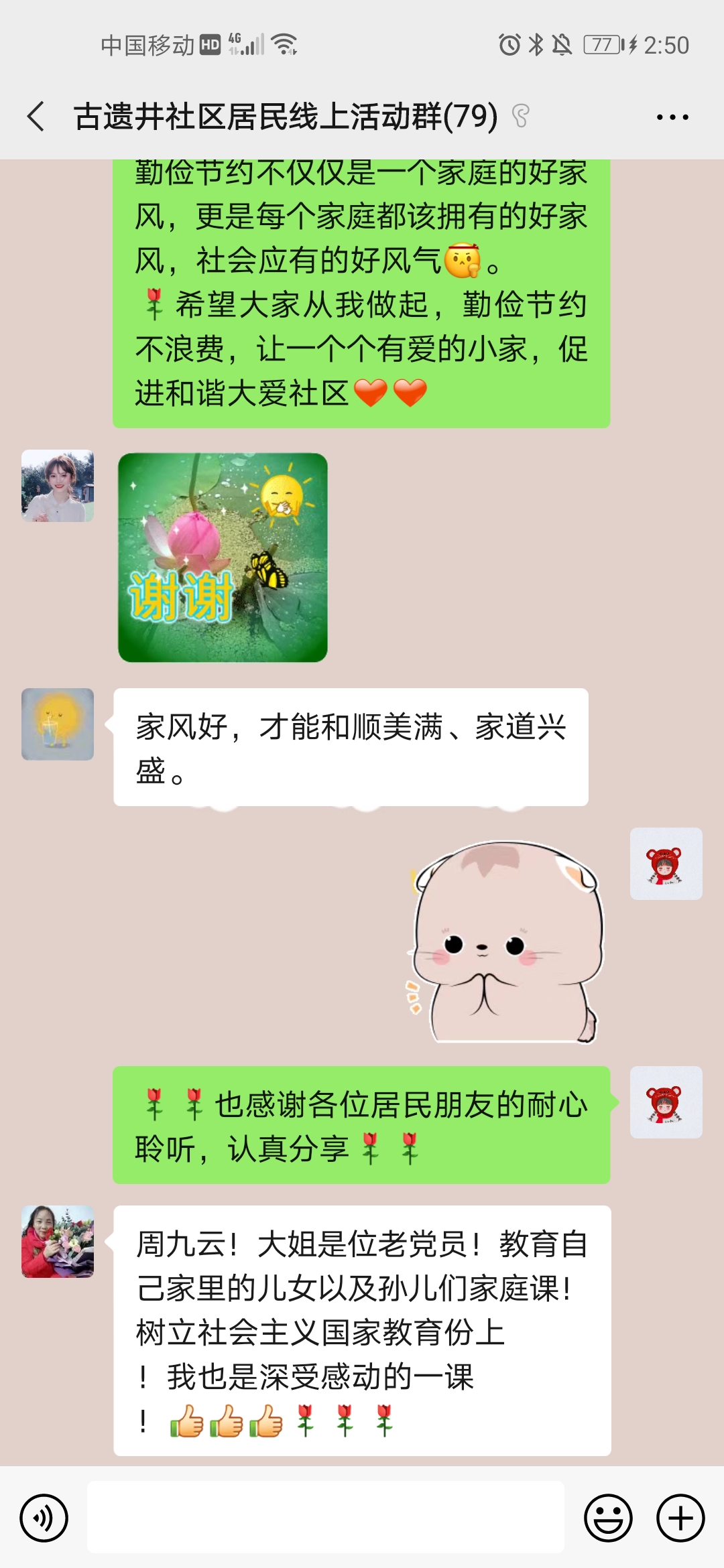
Task: Go back from the group chat
Action: click(x=37, y=117)
